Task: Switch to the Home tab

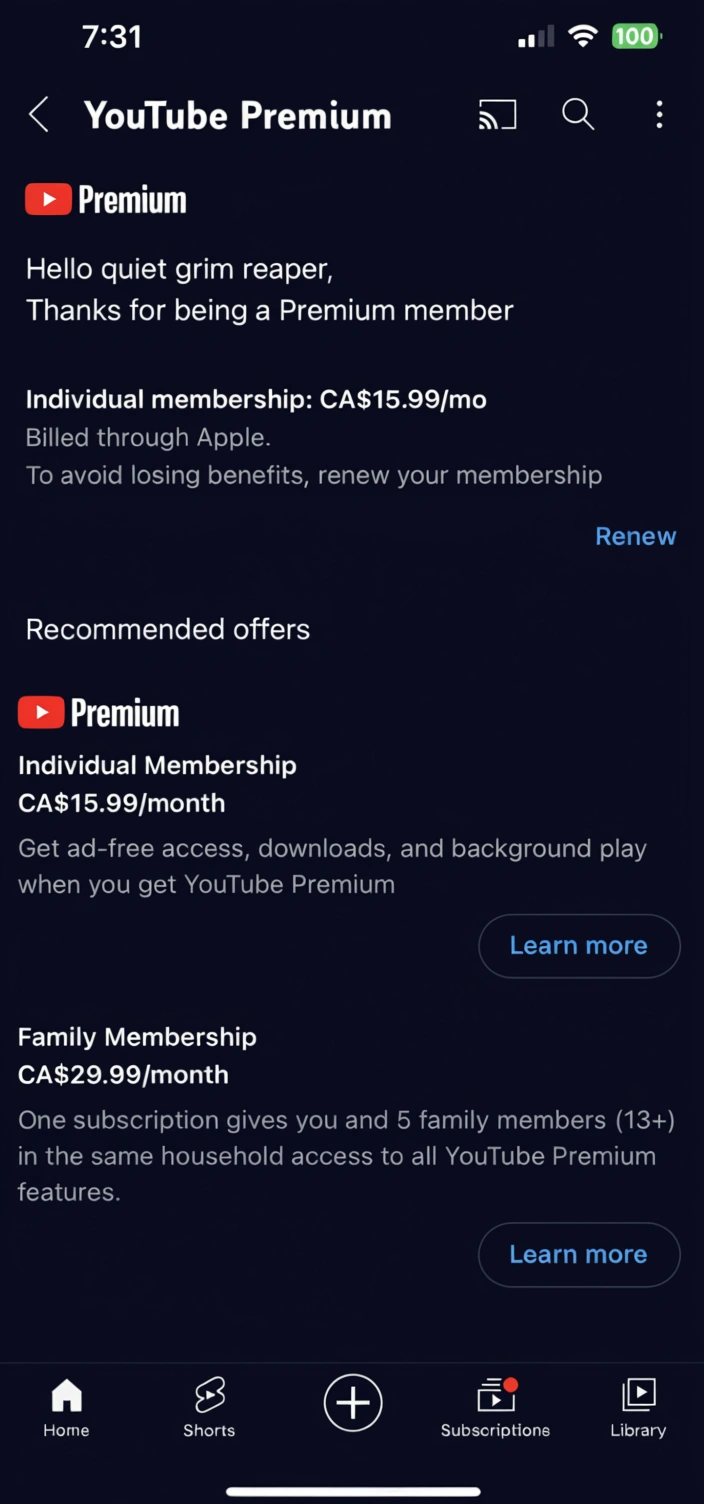Action: 66,1407
